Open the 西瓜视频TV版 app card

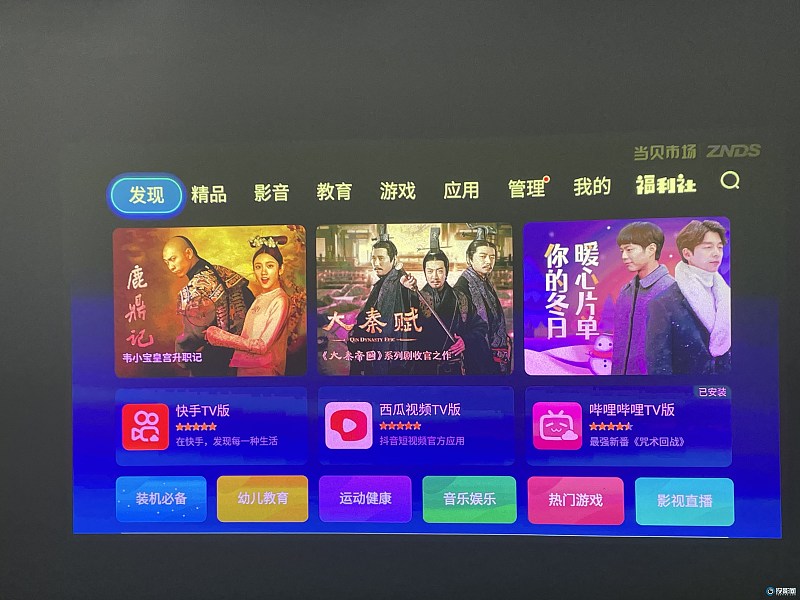(417, 426)
